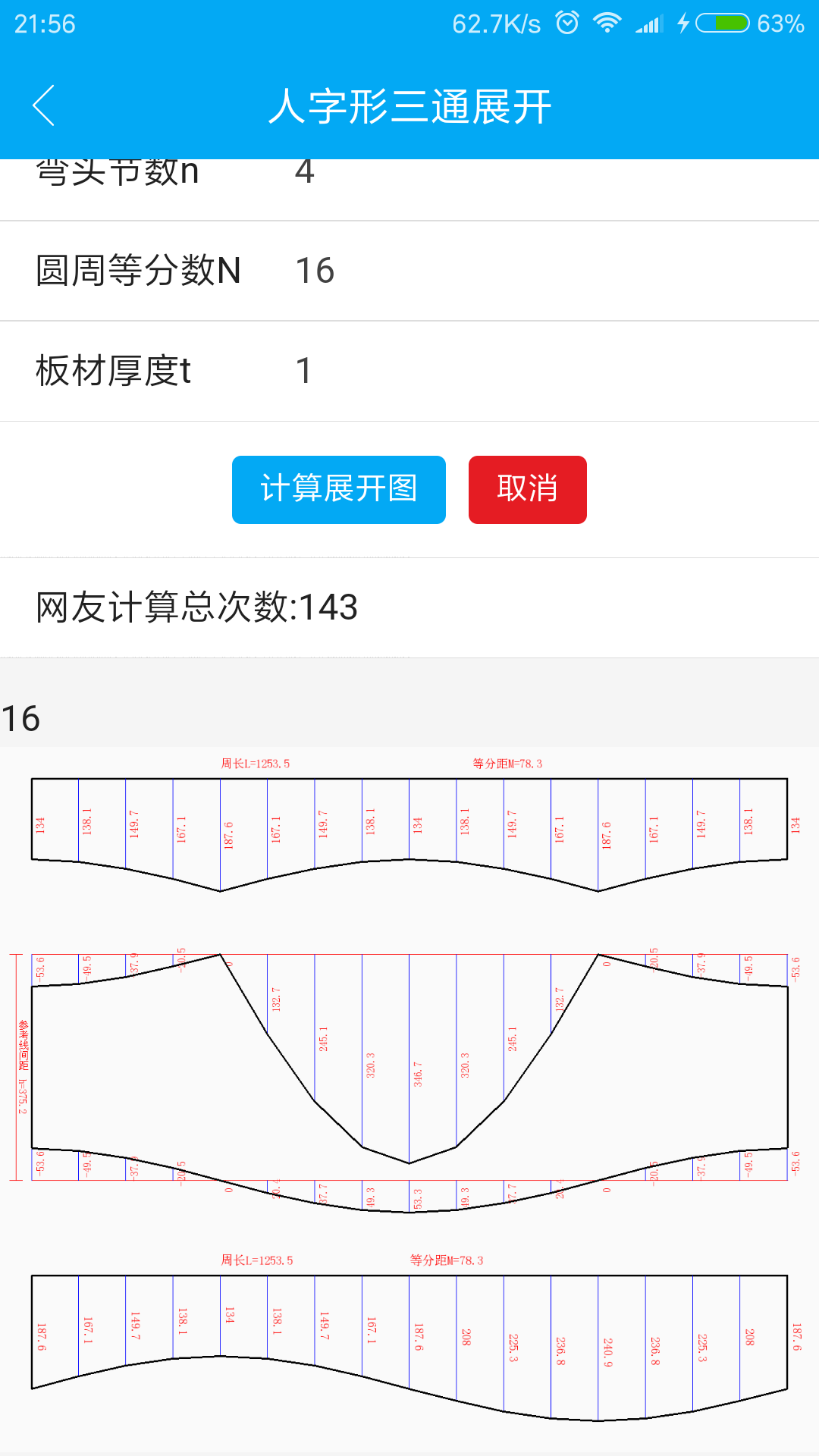
Task: Tap the 网友计算总次数:143 counter text
Action: click(196, 606)
